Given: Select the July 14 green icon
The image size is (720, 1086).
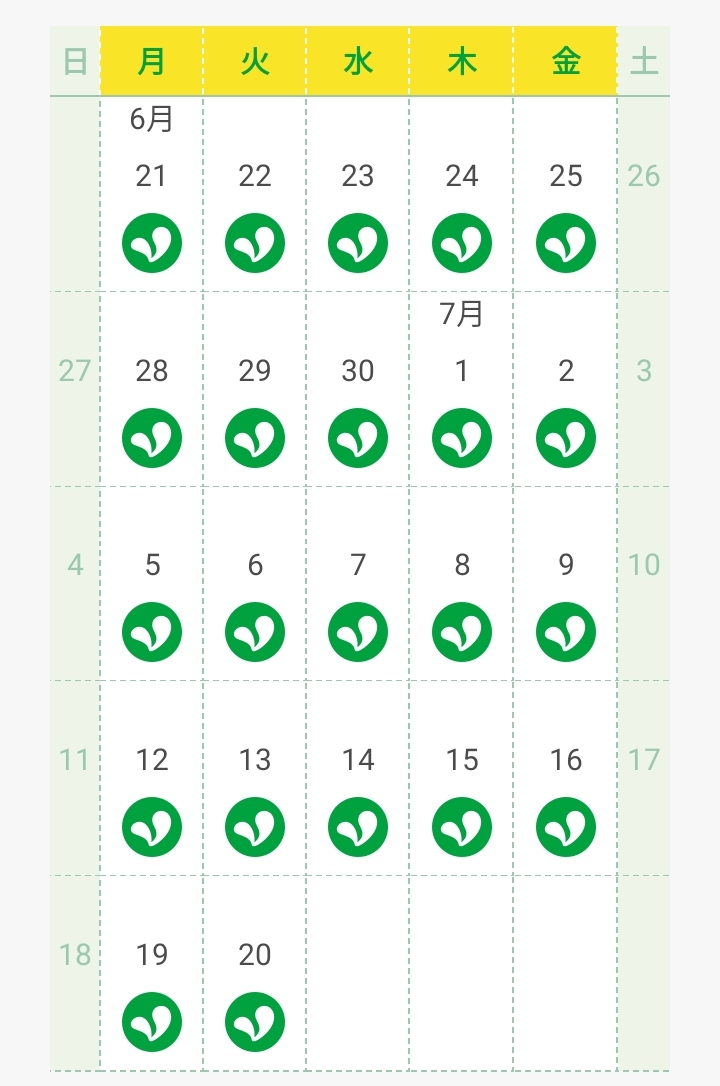Looking at the screenshot, I should [x=358, y=827].
